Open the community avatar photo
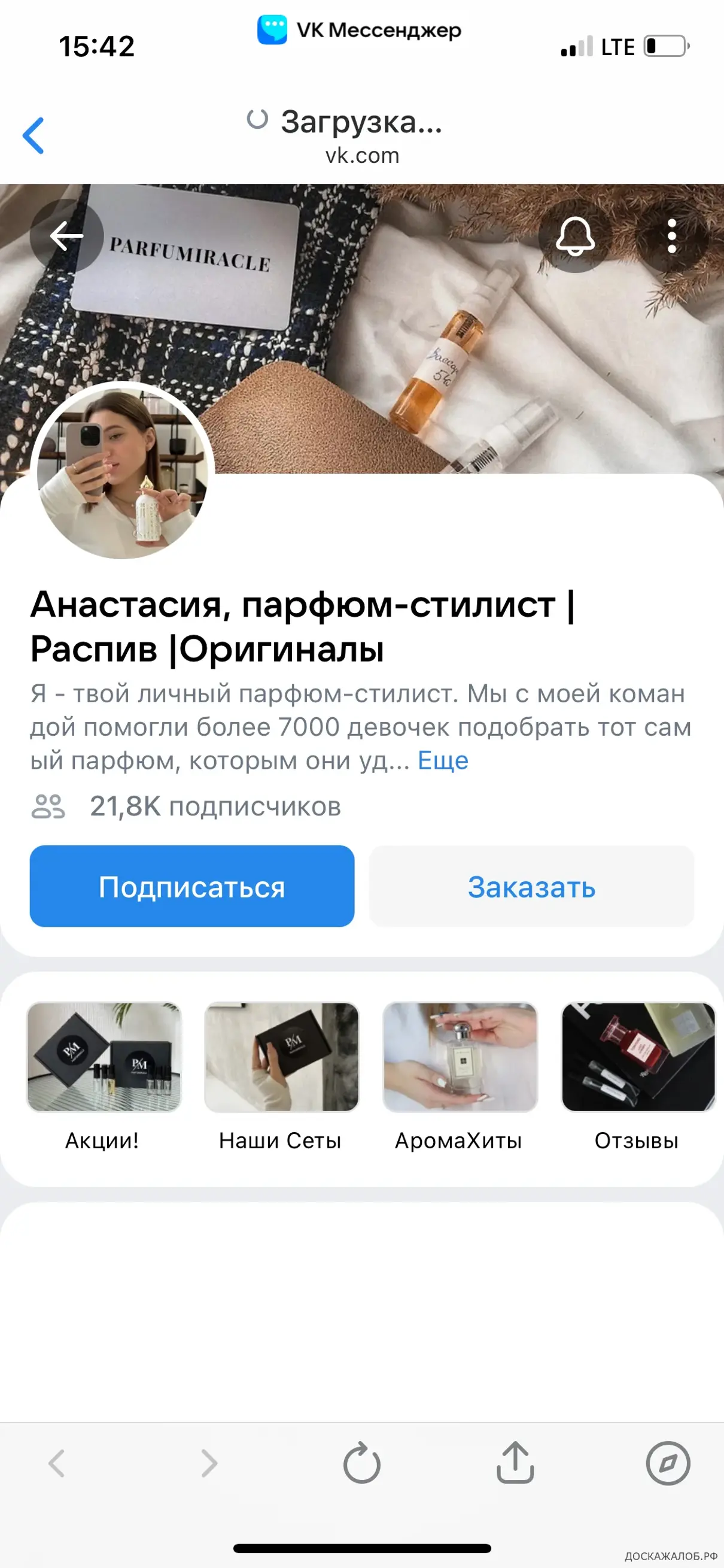The height and width of the screenshot is (1568, 724). [122, 471]
